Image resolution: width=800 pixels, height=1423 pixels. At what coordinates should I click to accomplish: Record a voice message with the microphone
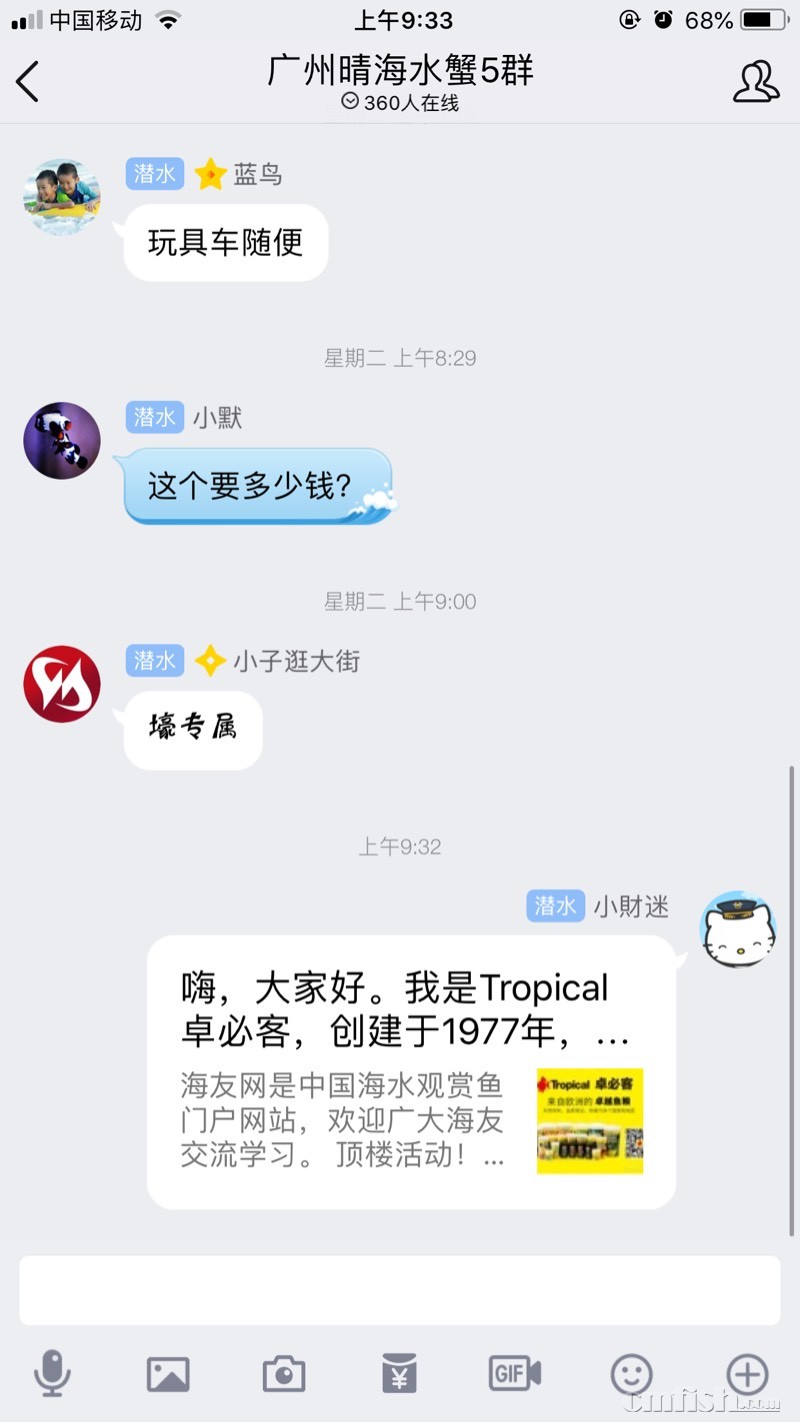(x=52, y=1374)
